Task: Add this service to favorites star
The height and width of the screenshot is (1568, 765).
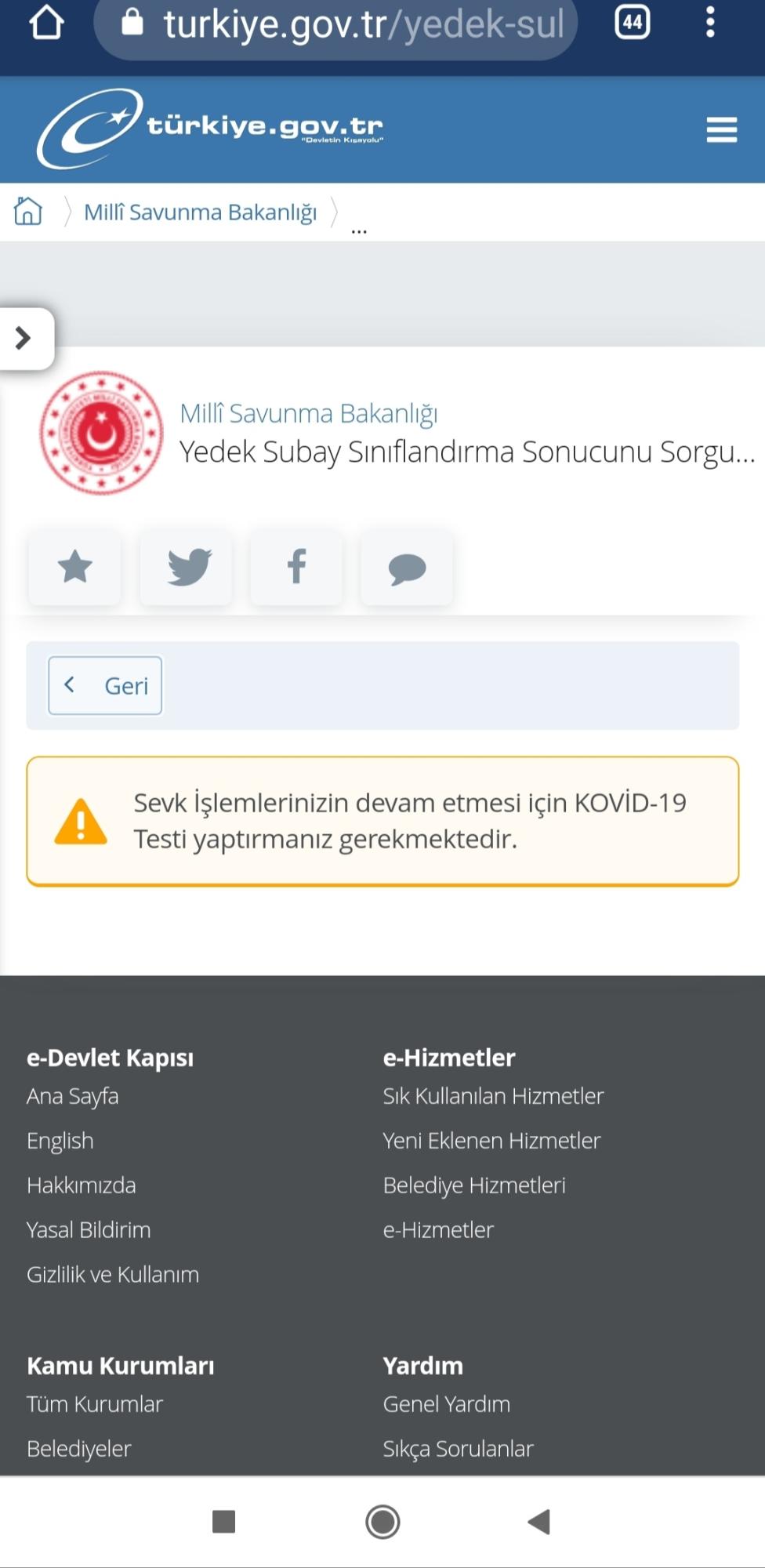Action: 75,567
